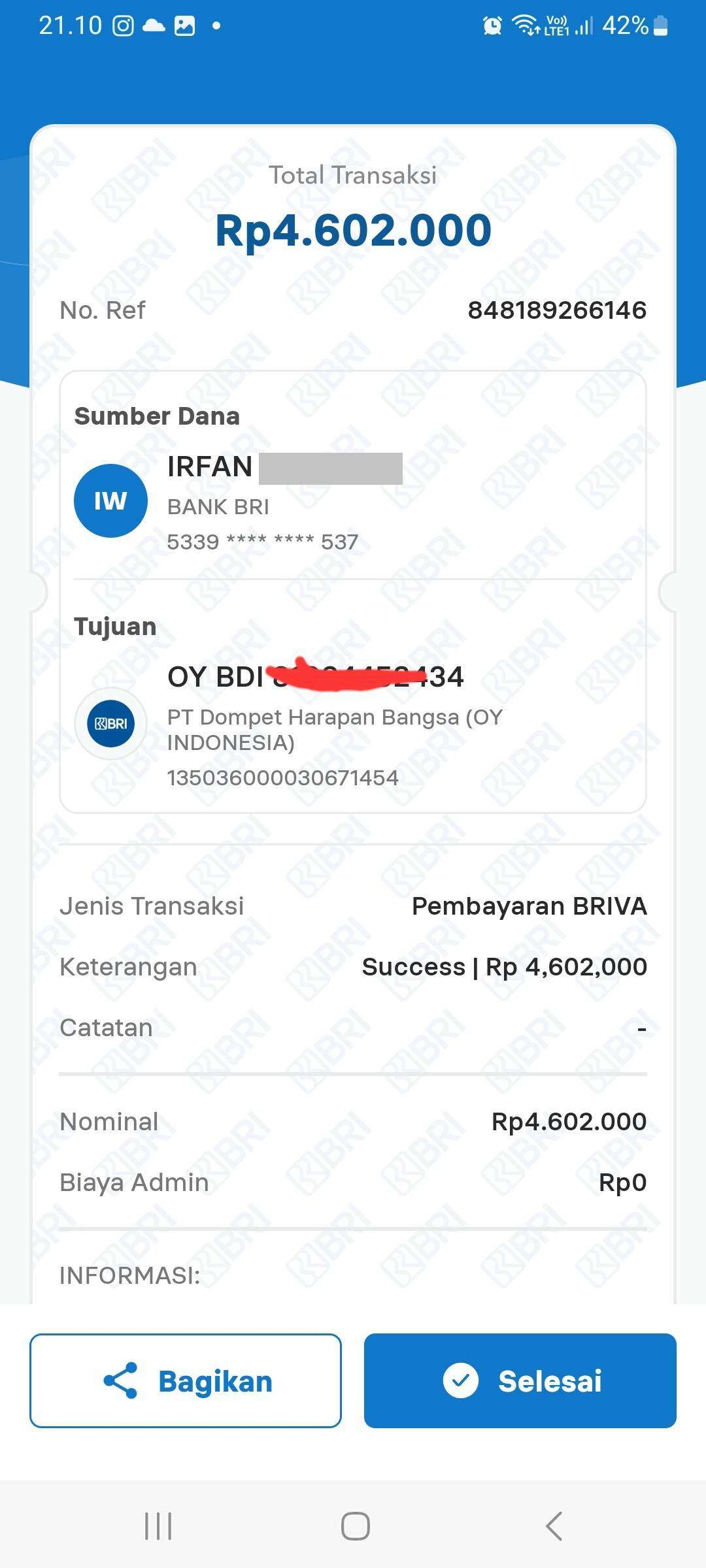This screenshot has height=1568, width=706.
Task: Go back using the system back arrow
Action: point(554,1526)
